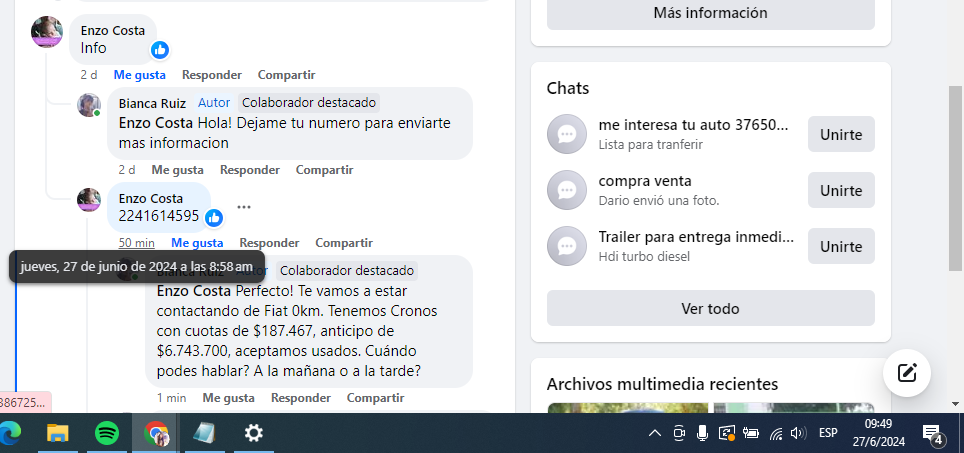Tap Compartir under Enzo Costa's Info comment

(x=286, y=75)
